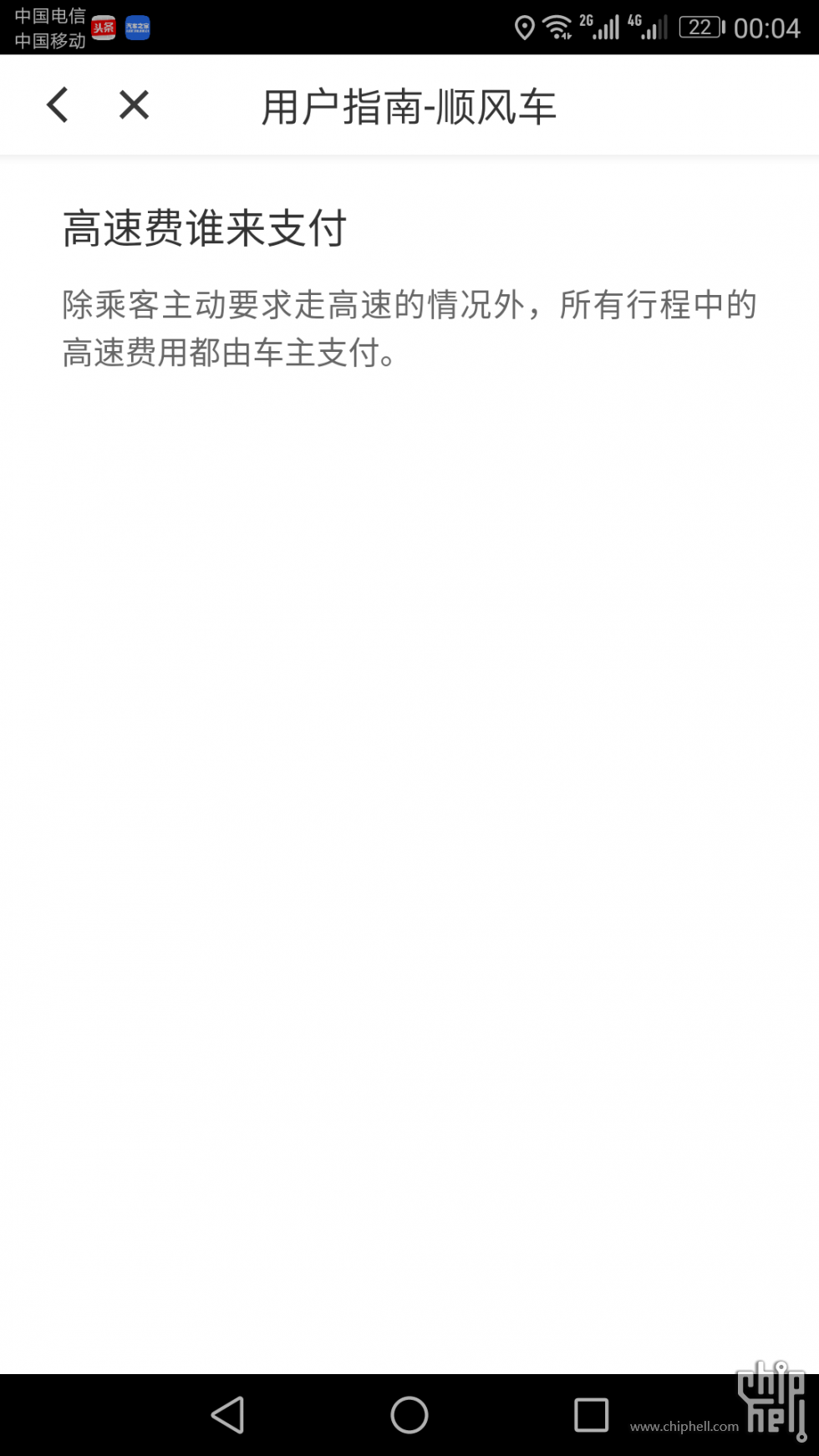Image resolution: width=819 pixels, height=1456 pixels.
Task: Tap the system back triangle button
Action: pyautogui.click(x=227, y=1415)
